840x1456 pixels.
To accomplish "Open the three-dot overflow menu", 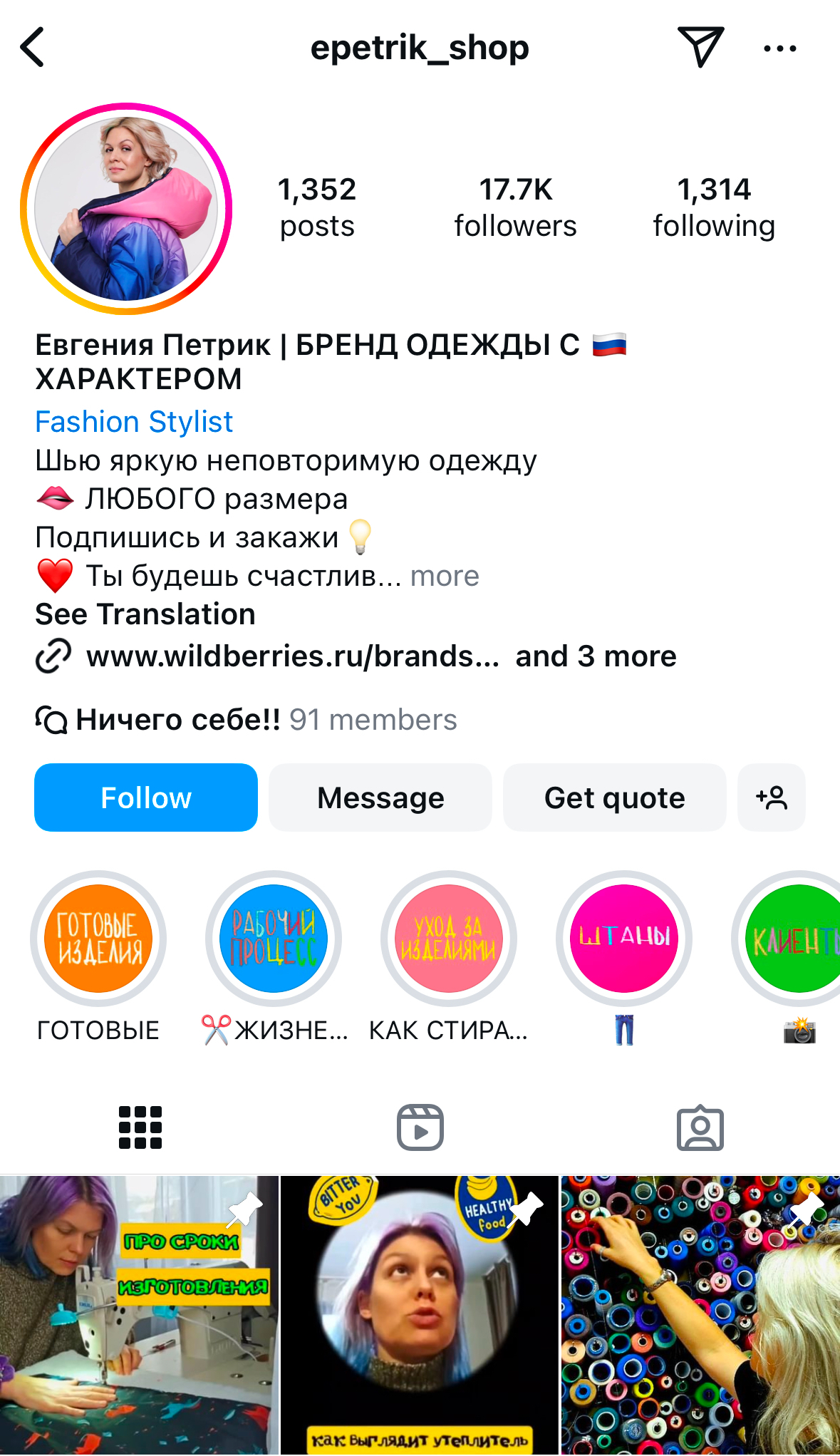I will click(779, 48).
